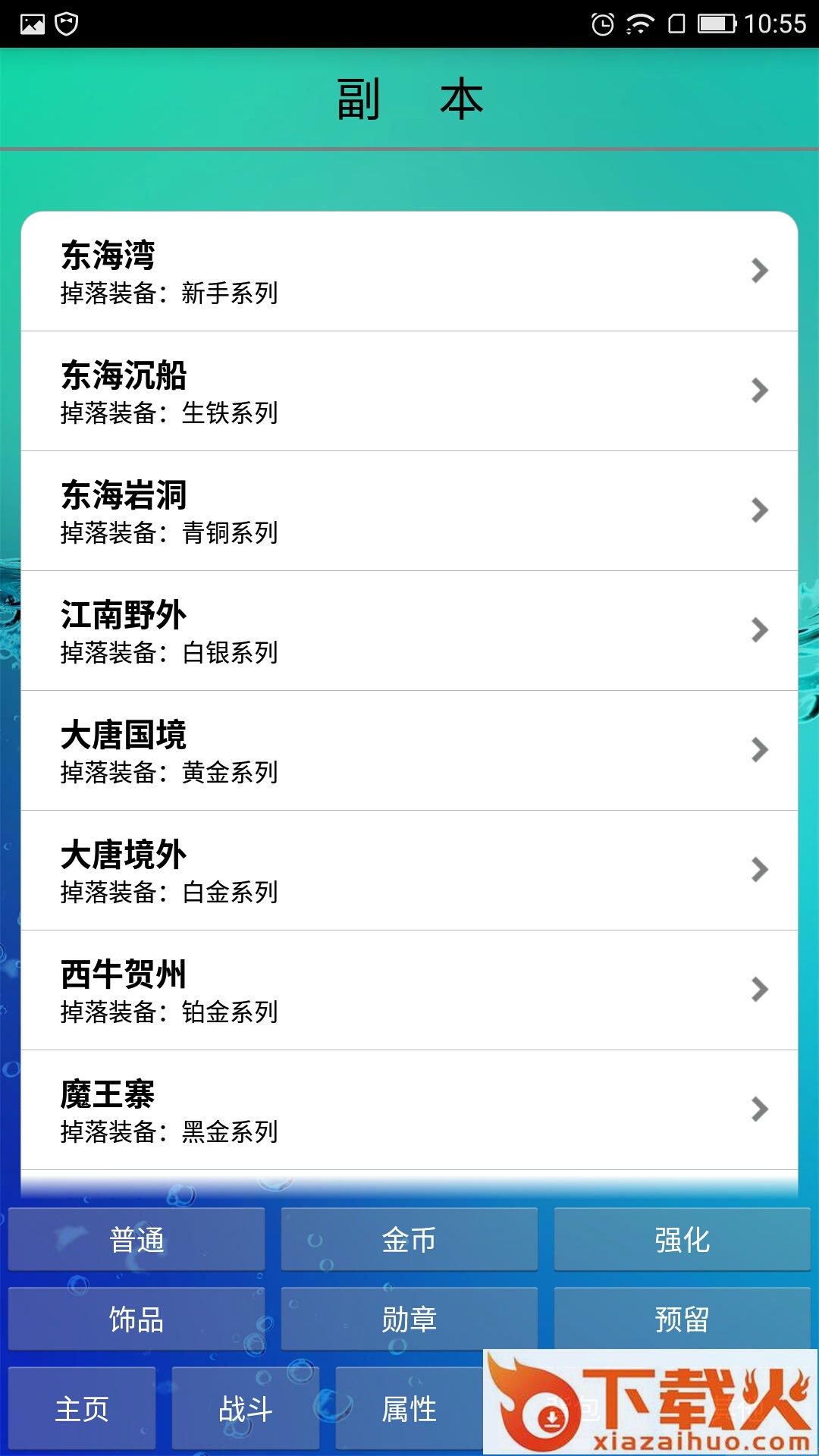The image size is (819, 1456).
Task: Tap the 普通 button
Action: [x=136, y=1240]
